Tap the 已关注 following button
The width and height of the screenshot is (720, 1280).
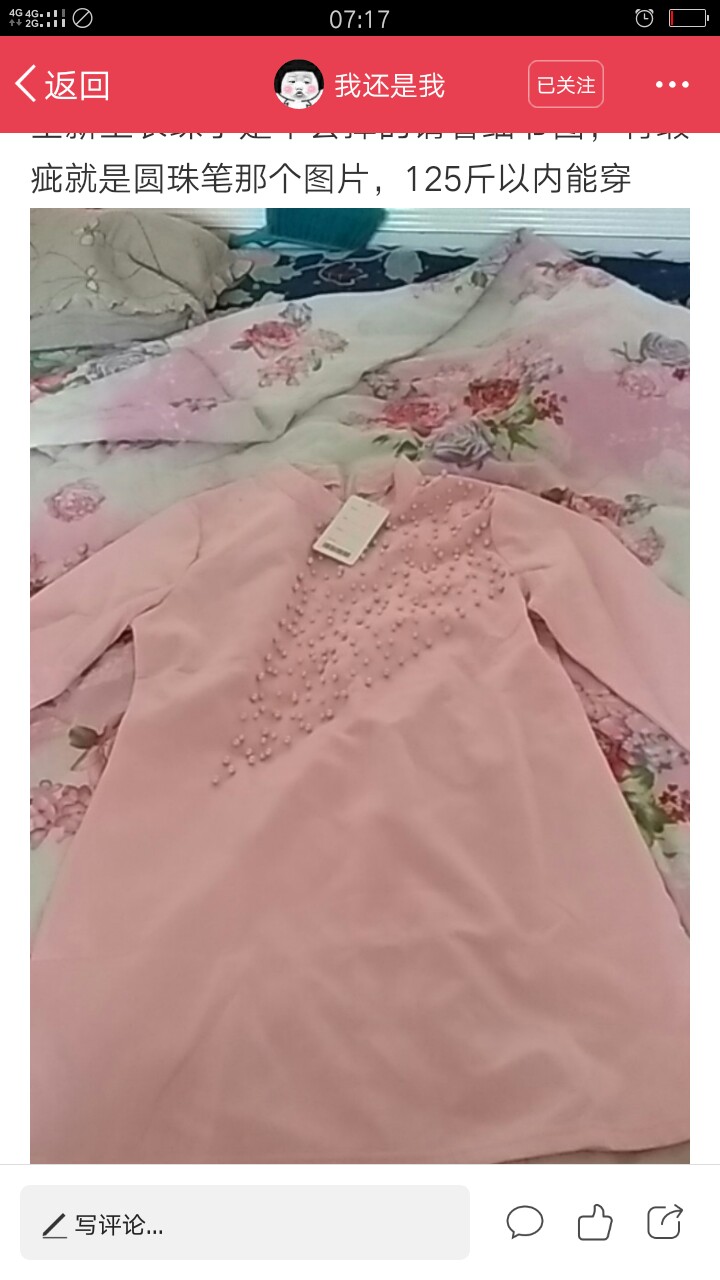click(x=566, y=85)
